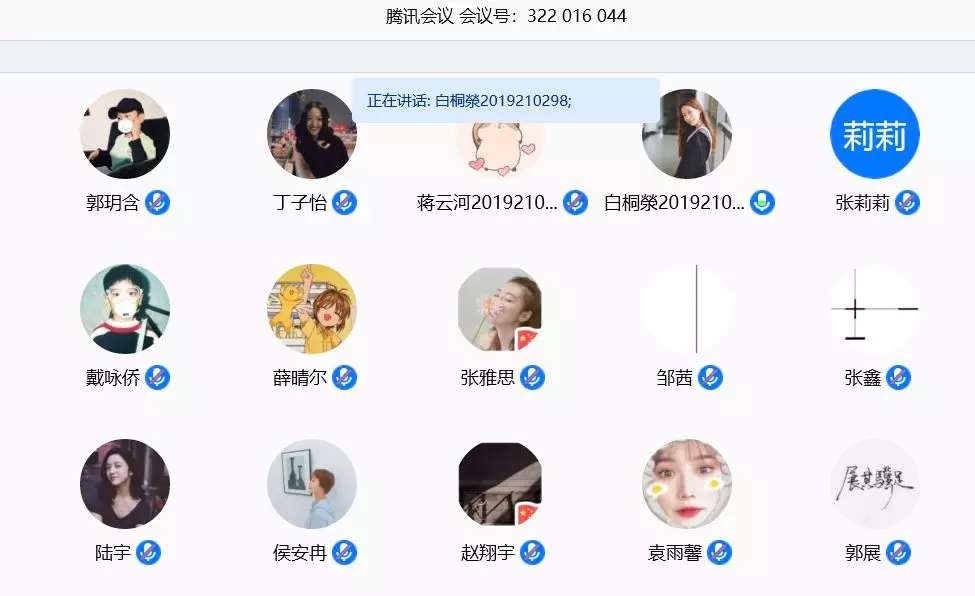The image size is (975, 596).
Task: Tap participant 郭展's calligraphy avatar
Action: point(875,484)
